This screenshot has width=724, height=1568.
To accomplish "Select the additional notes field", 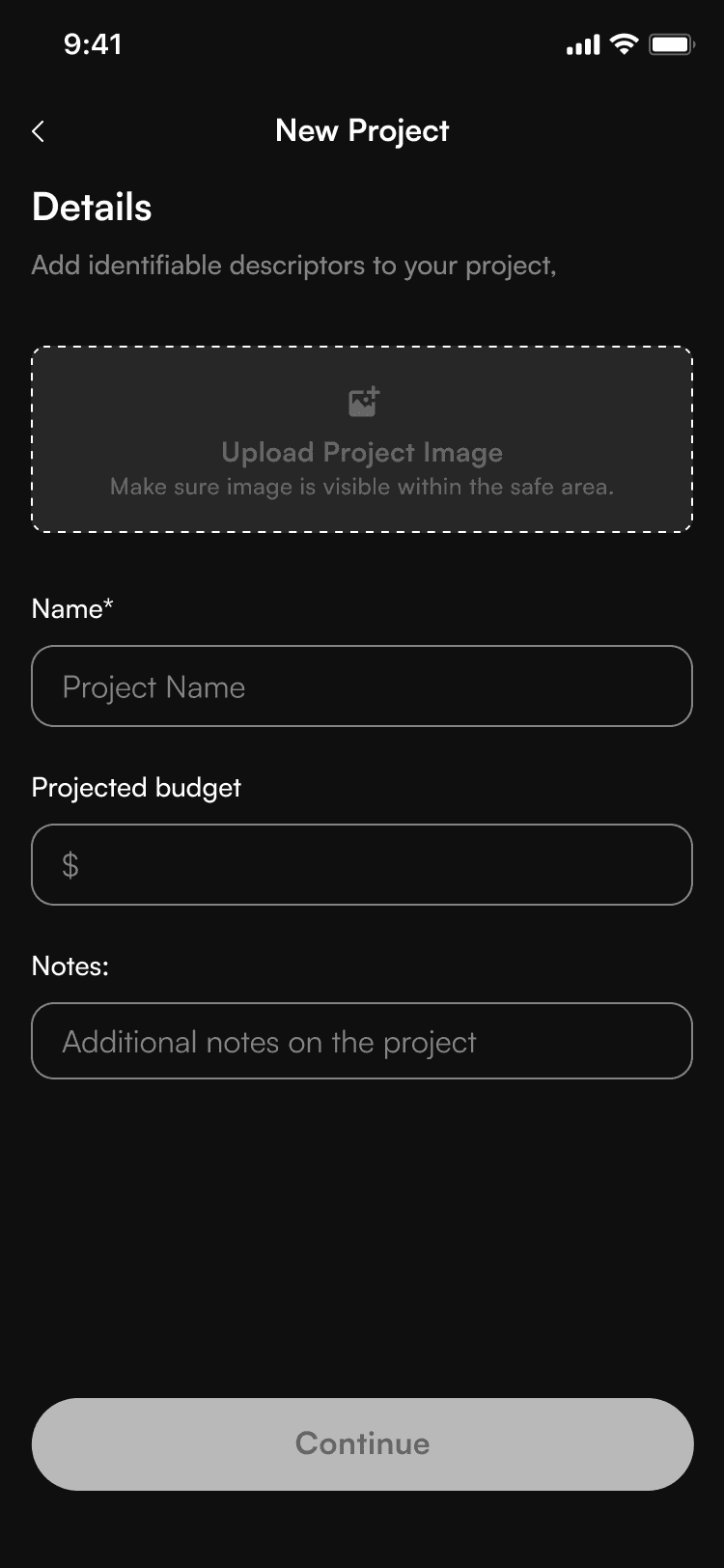I will click(362, 1041).
